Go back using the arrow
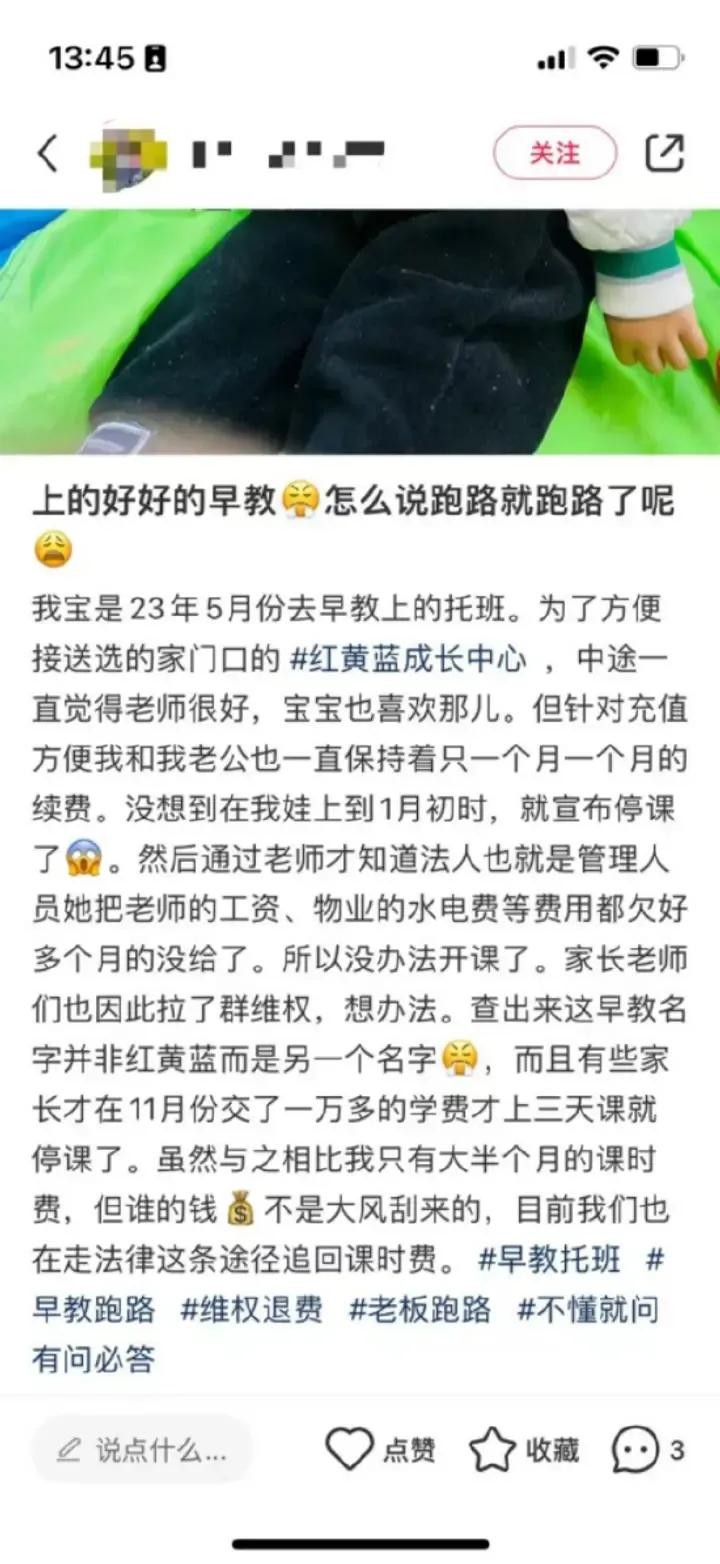The width and height of the screenshot is (720, 1564). pos(47,153)
